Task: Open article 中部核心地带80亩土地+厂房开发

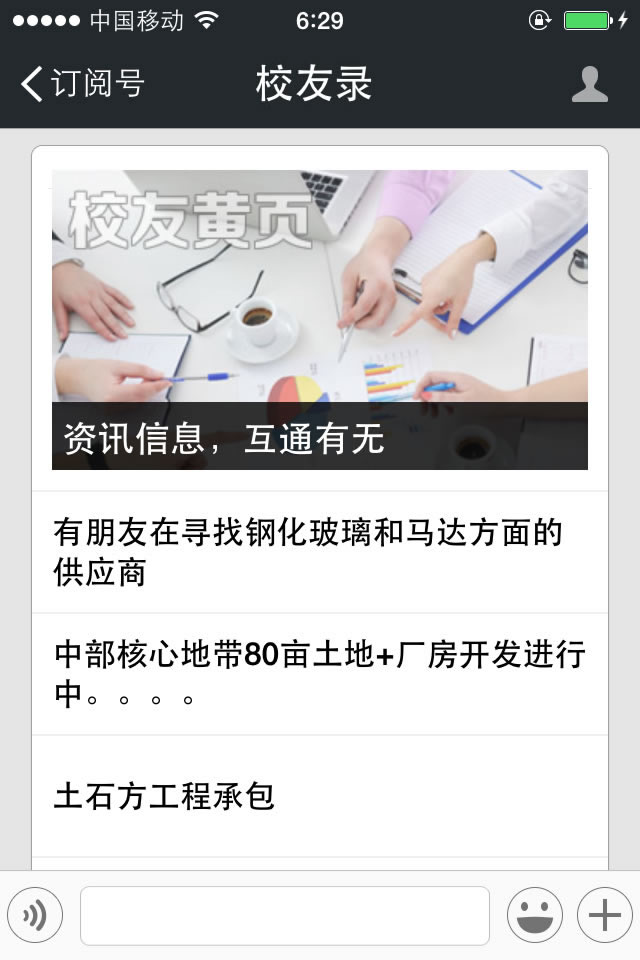Action: click(320, 674)
